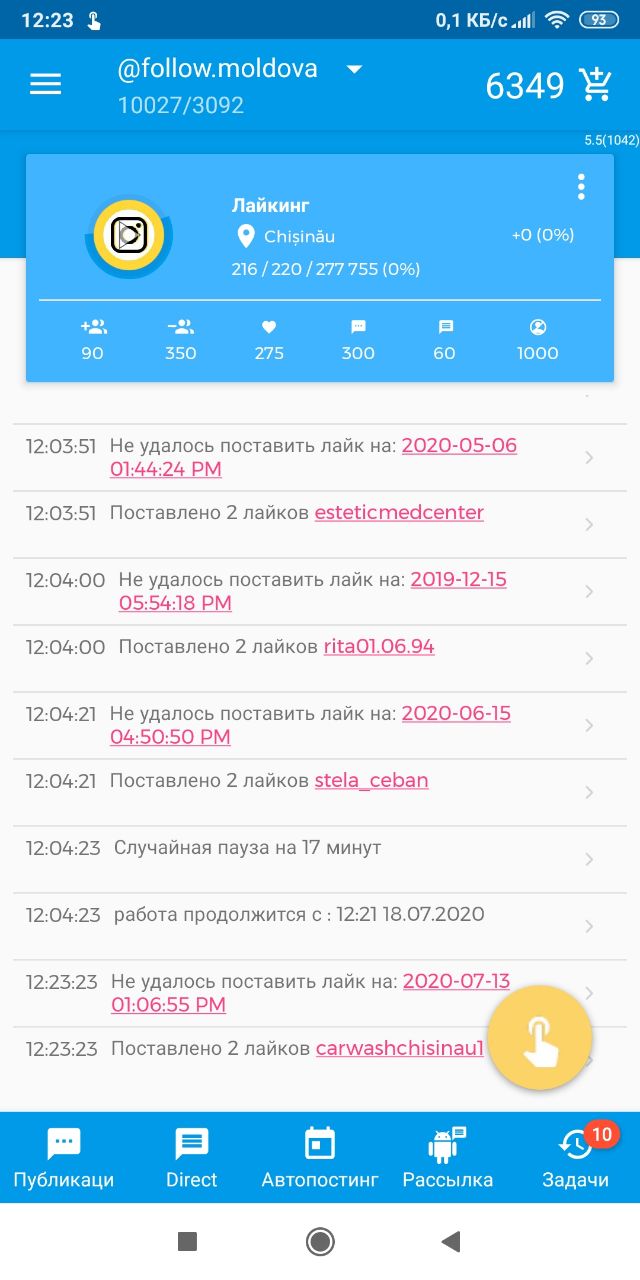
Task: Open the Рассылка tab
Action: (x=448, y=1158)
